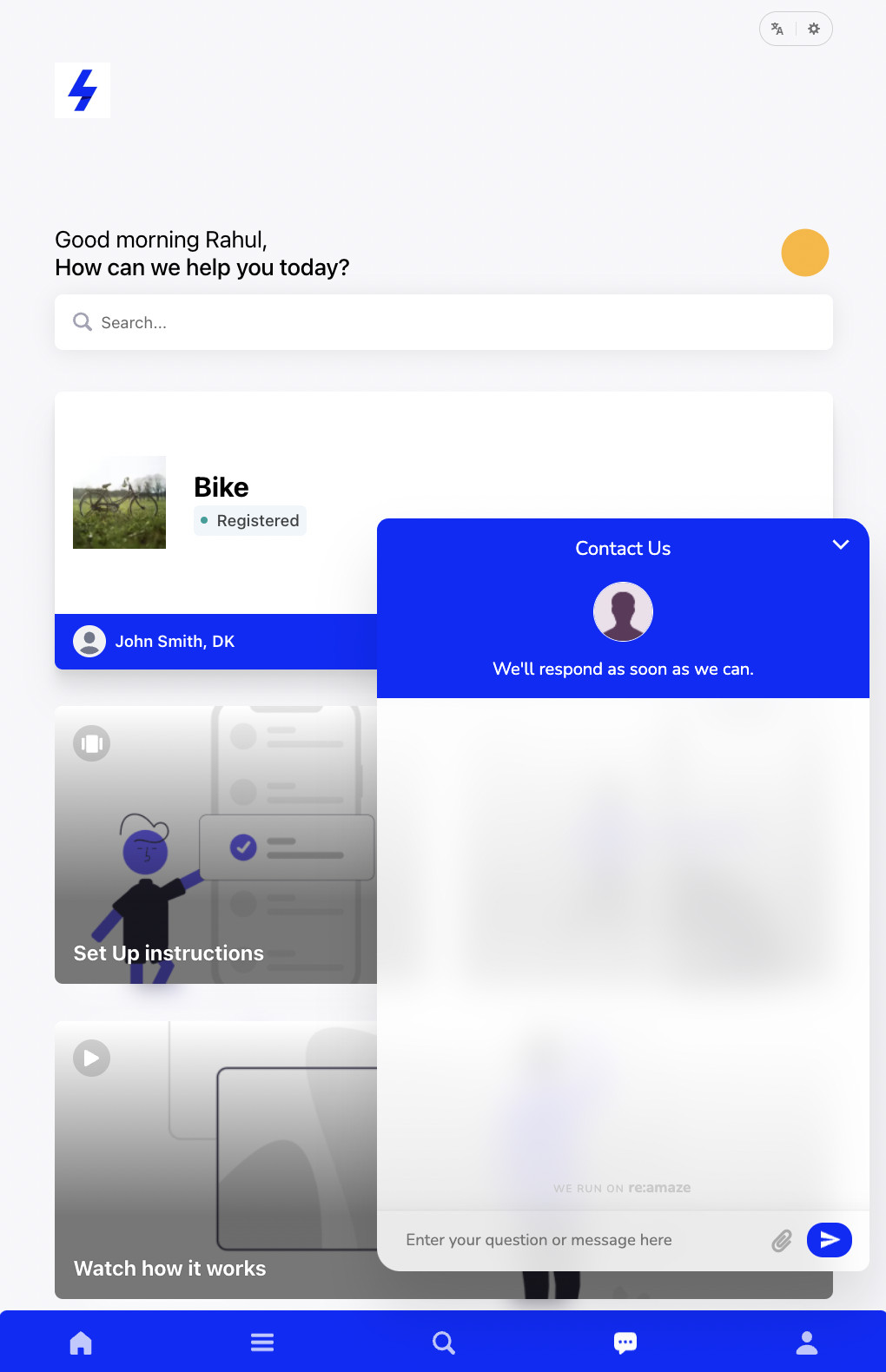Switch to the chat messages tab
The width and height of the screenshot is (886, 1372).
pyautogui.click(x=625, y=1342)
